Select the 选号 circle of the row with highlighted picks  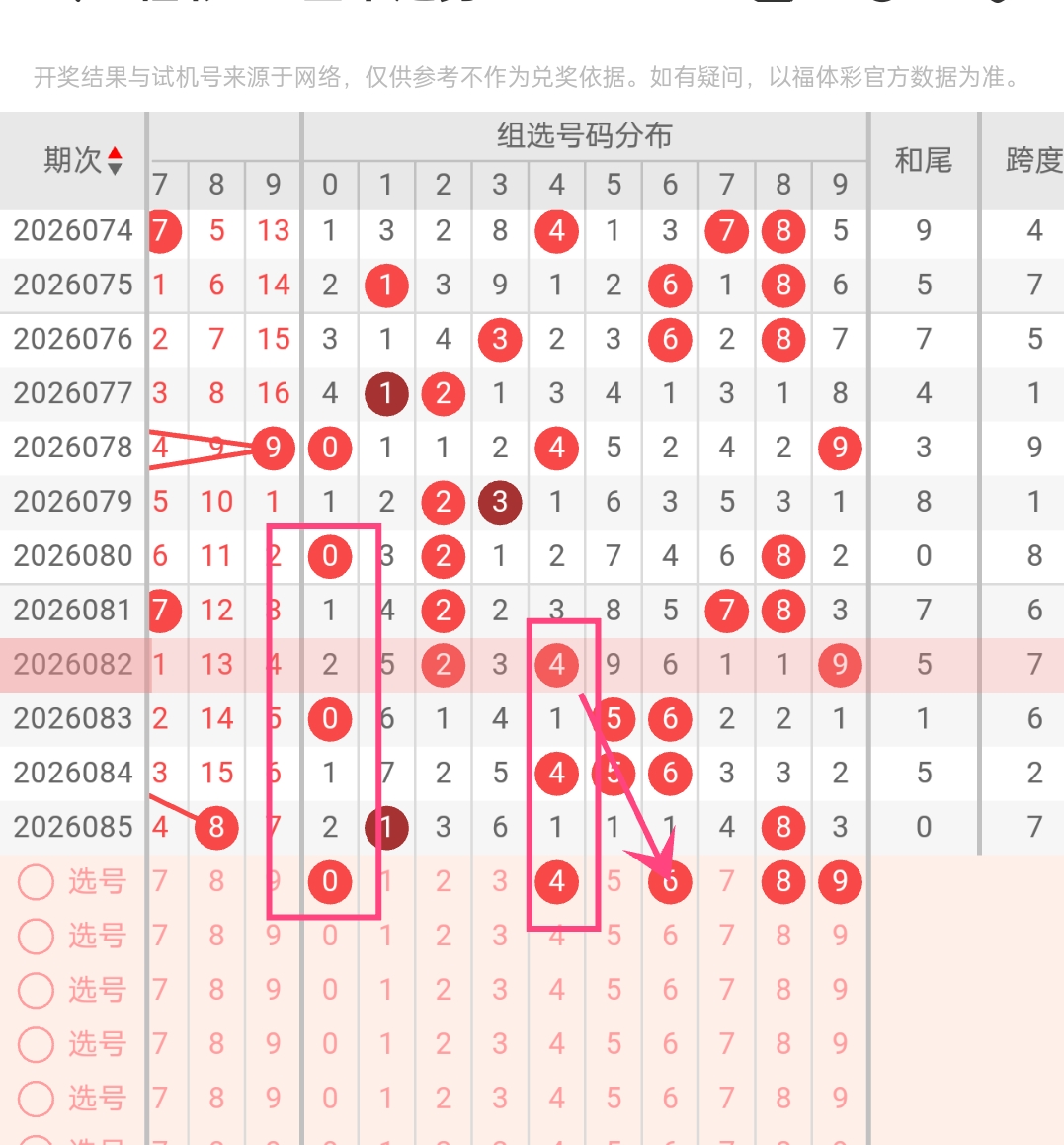(36, 881)
